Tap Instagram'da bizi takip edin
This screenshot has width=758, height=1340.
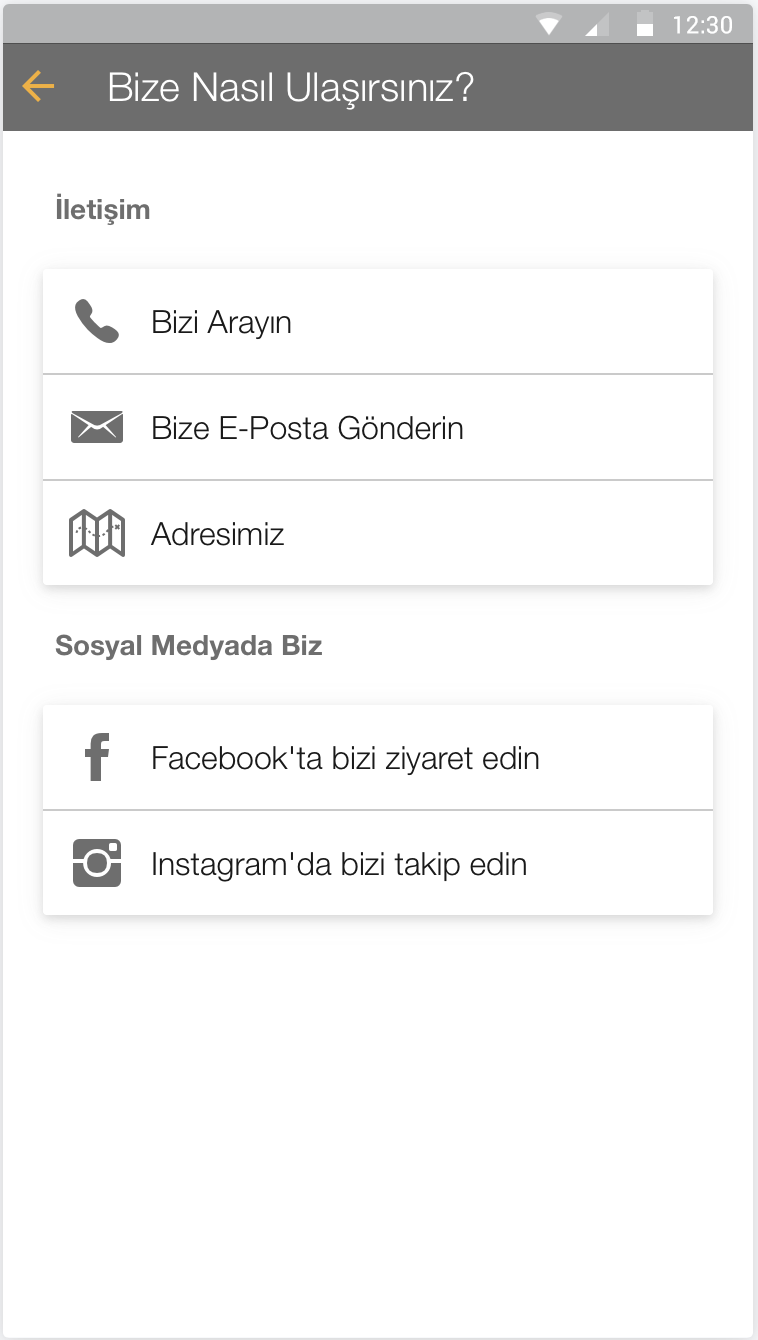pos(378,863)
